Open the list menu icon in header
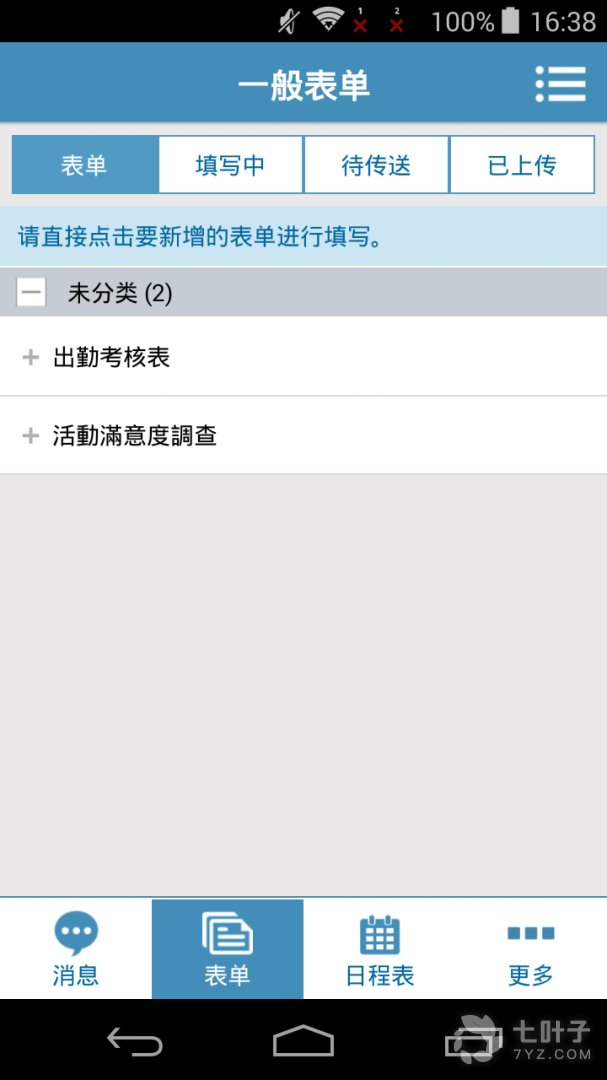Image resolution: width=607 pixels, height=1080 pixels. point(560,84)
